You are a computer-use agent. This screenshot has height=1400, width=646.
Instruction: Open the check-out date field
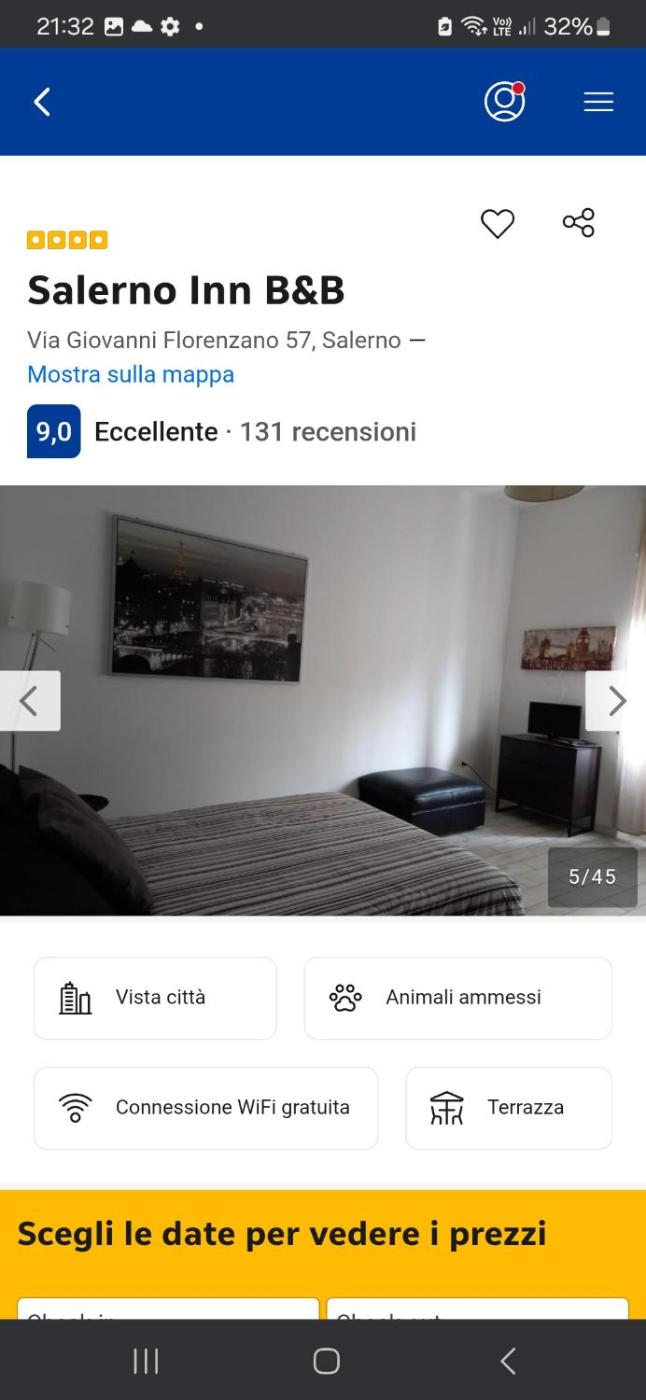click(x=477, y=1308)
